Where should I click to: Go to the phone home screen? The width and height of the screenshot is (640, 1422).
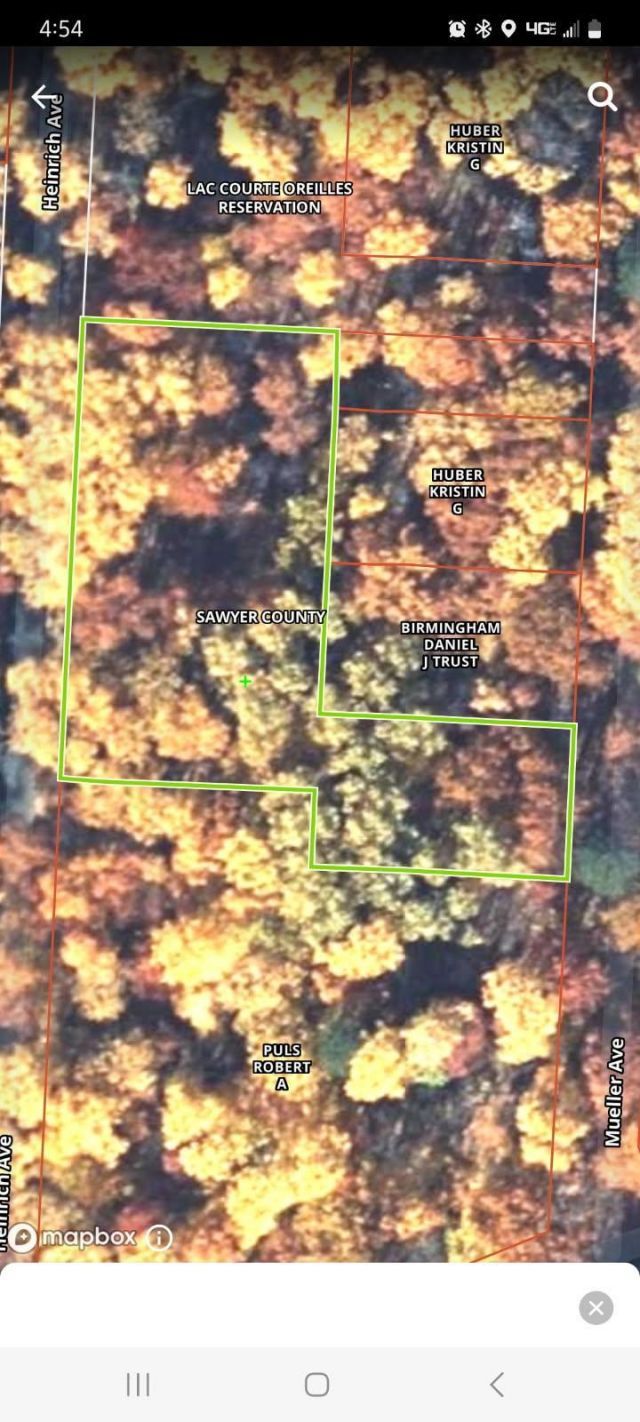[317, 1384]
